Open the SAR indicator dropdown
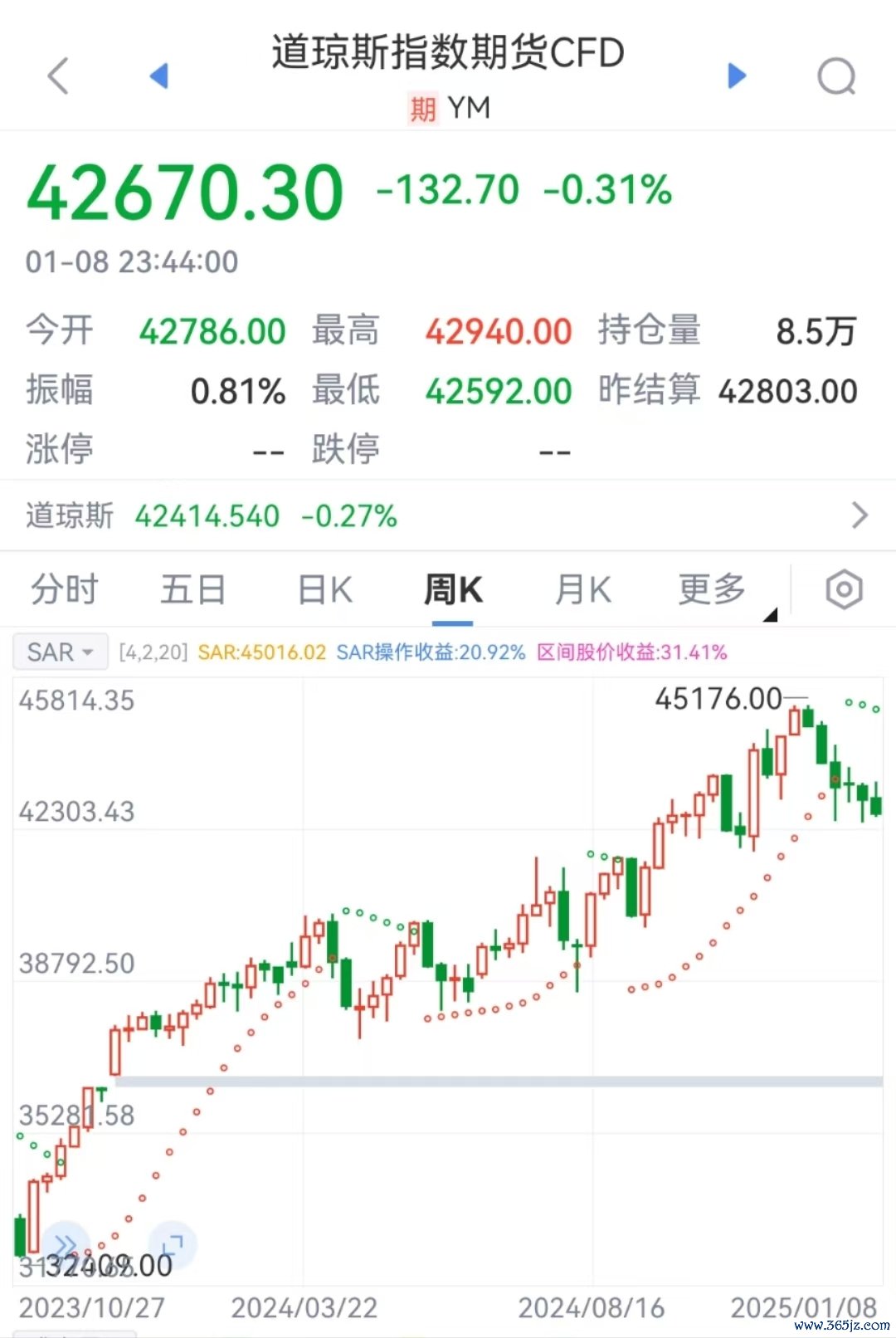Screen dimensions: 896x1338 (60, 652)
